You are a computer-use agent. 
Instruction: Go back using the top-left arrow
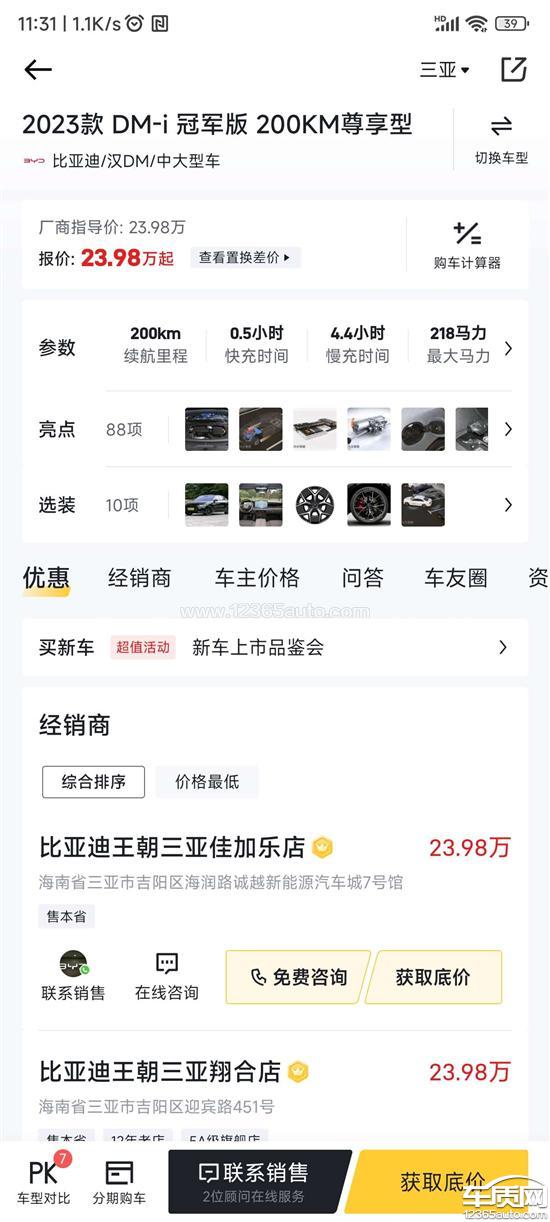click(x=38, y=69)
